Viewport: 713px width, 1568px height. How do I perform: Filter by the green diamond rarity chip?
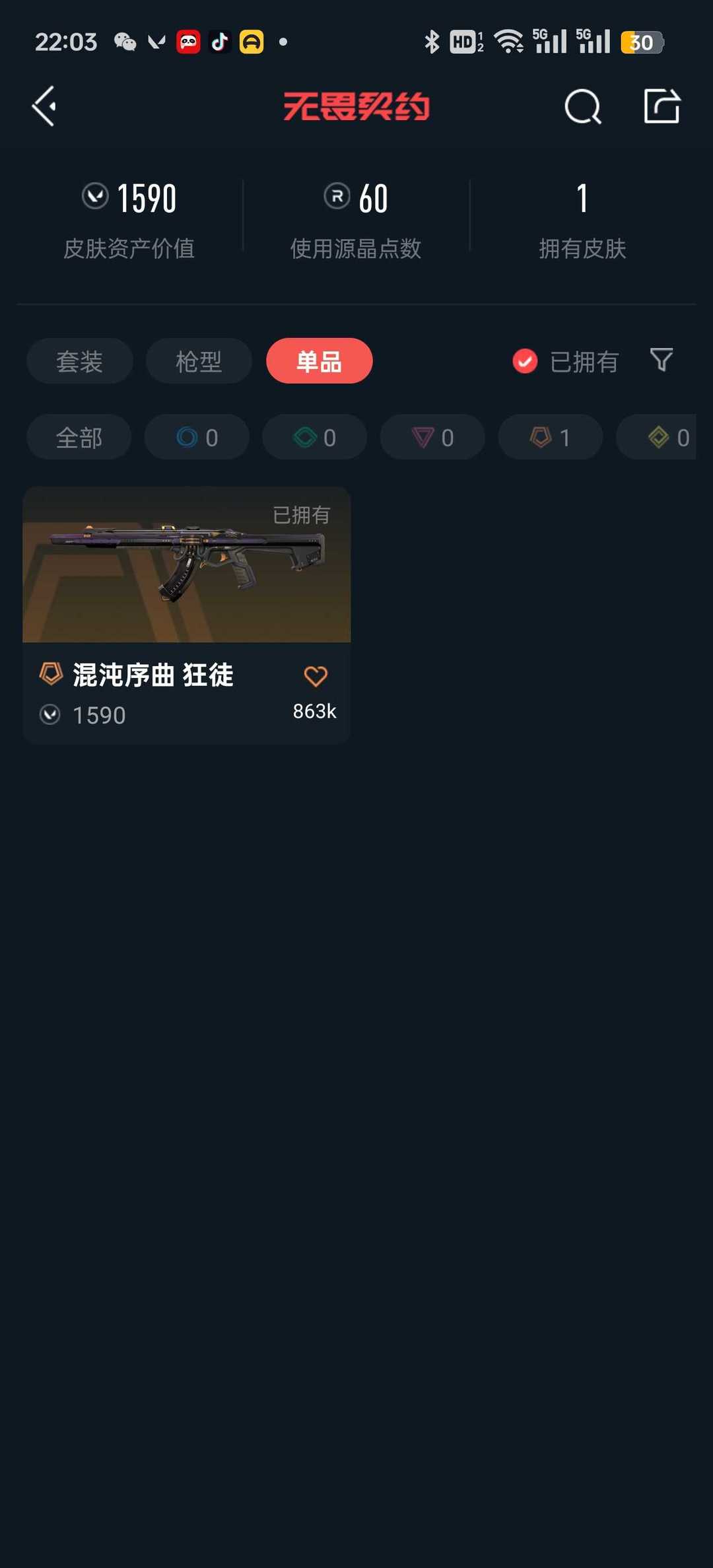(x=315, y=437)
